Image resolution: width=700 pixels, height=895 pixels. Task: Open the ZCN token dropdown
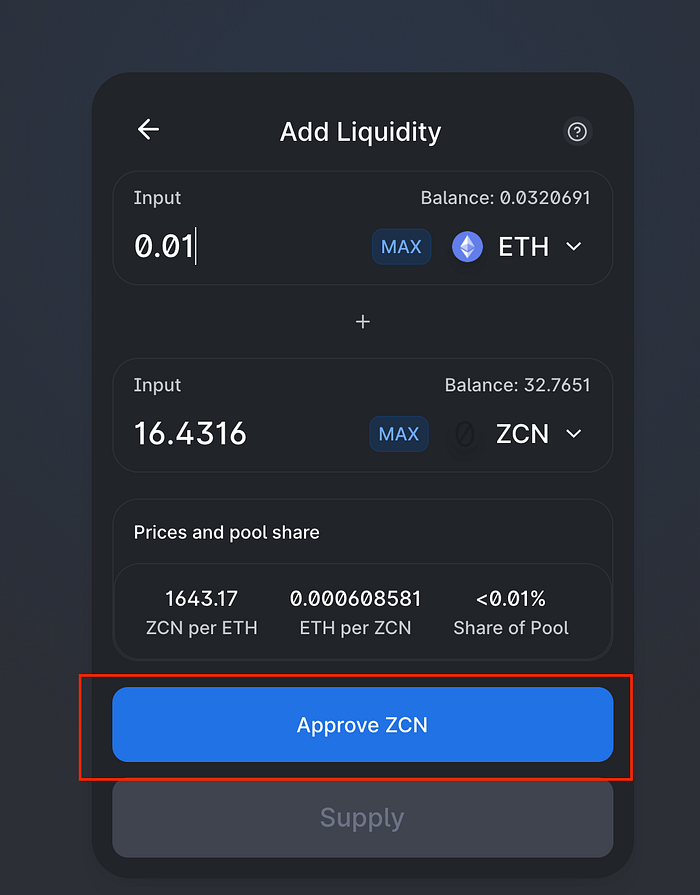pyautogui.click(x=517, y=434)
